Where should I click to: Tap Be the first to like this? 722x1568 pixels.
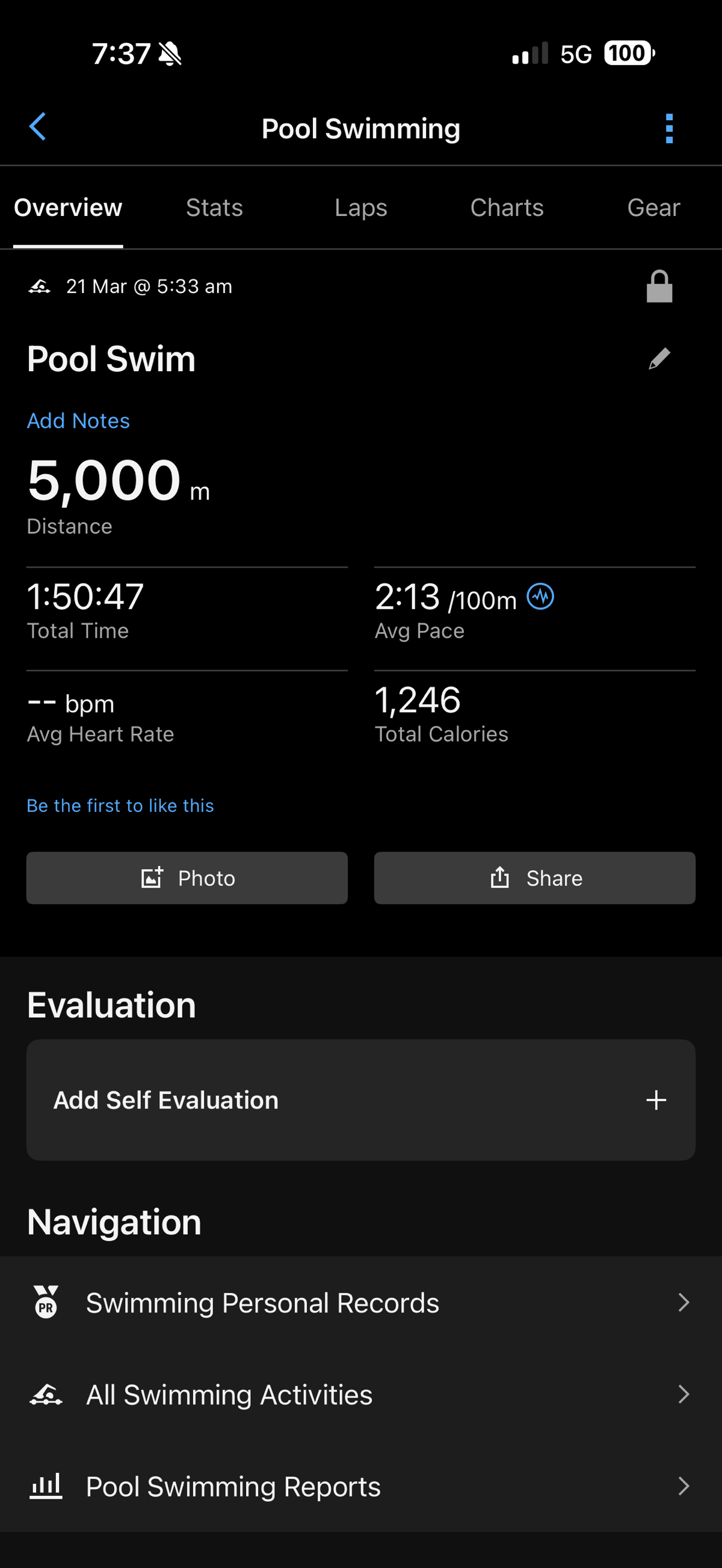tap(120, 805)
